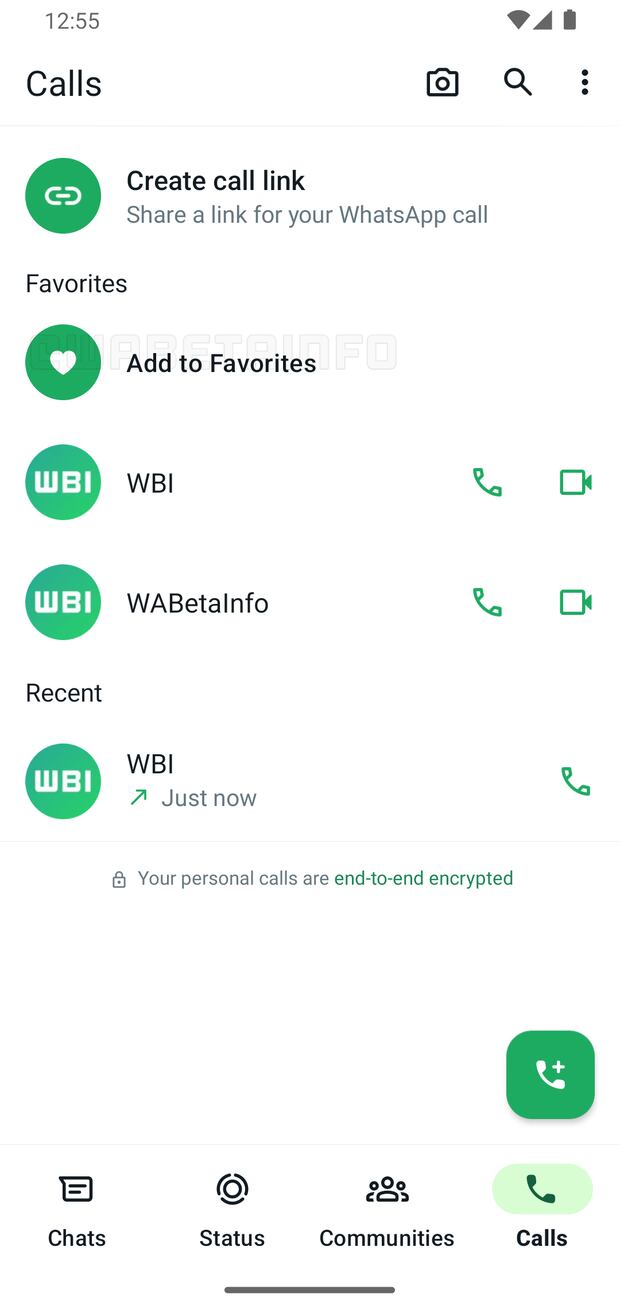Call back WBI from Recent
This screenshot has height=1309, width=620.
pos(575,781)
